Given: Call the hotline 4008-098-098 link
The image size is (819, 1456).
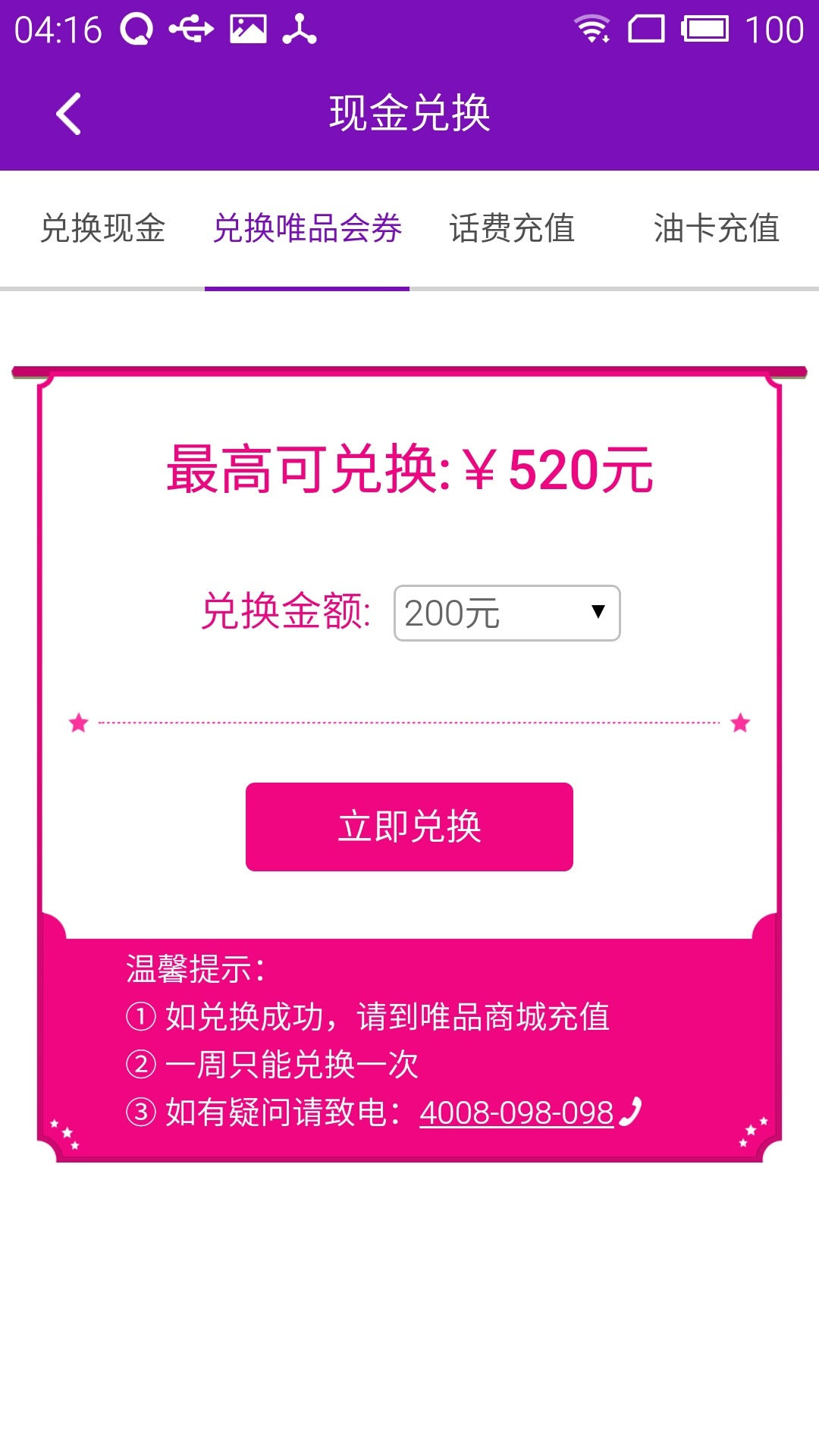Looking at the screenshot, I should (x=517, y=1113).
